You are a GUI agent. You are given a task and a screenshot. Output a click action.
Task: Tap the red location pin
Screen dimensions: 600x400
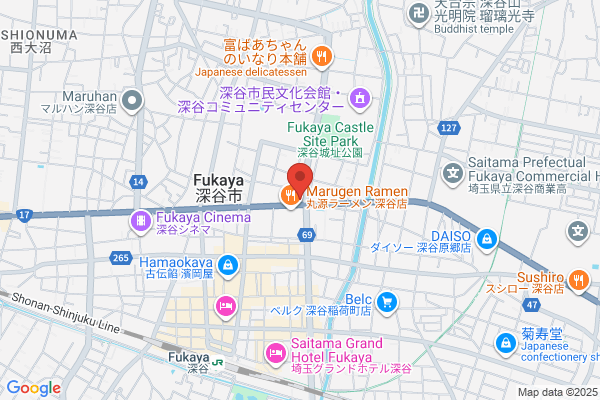click(x=300, y=180)
